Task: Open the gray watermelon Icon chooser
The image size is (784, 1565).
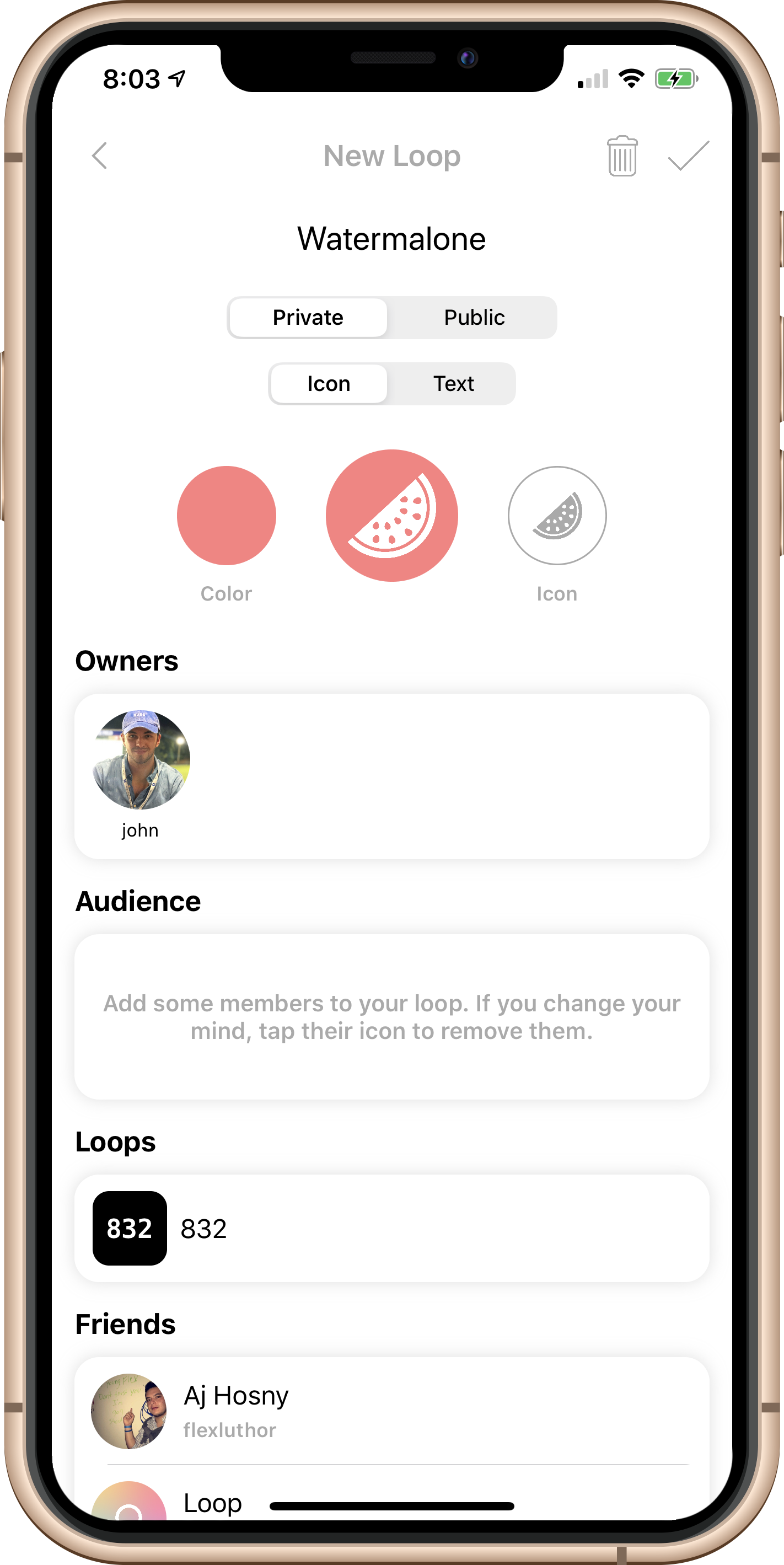Action: coord(557,515)
